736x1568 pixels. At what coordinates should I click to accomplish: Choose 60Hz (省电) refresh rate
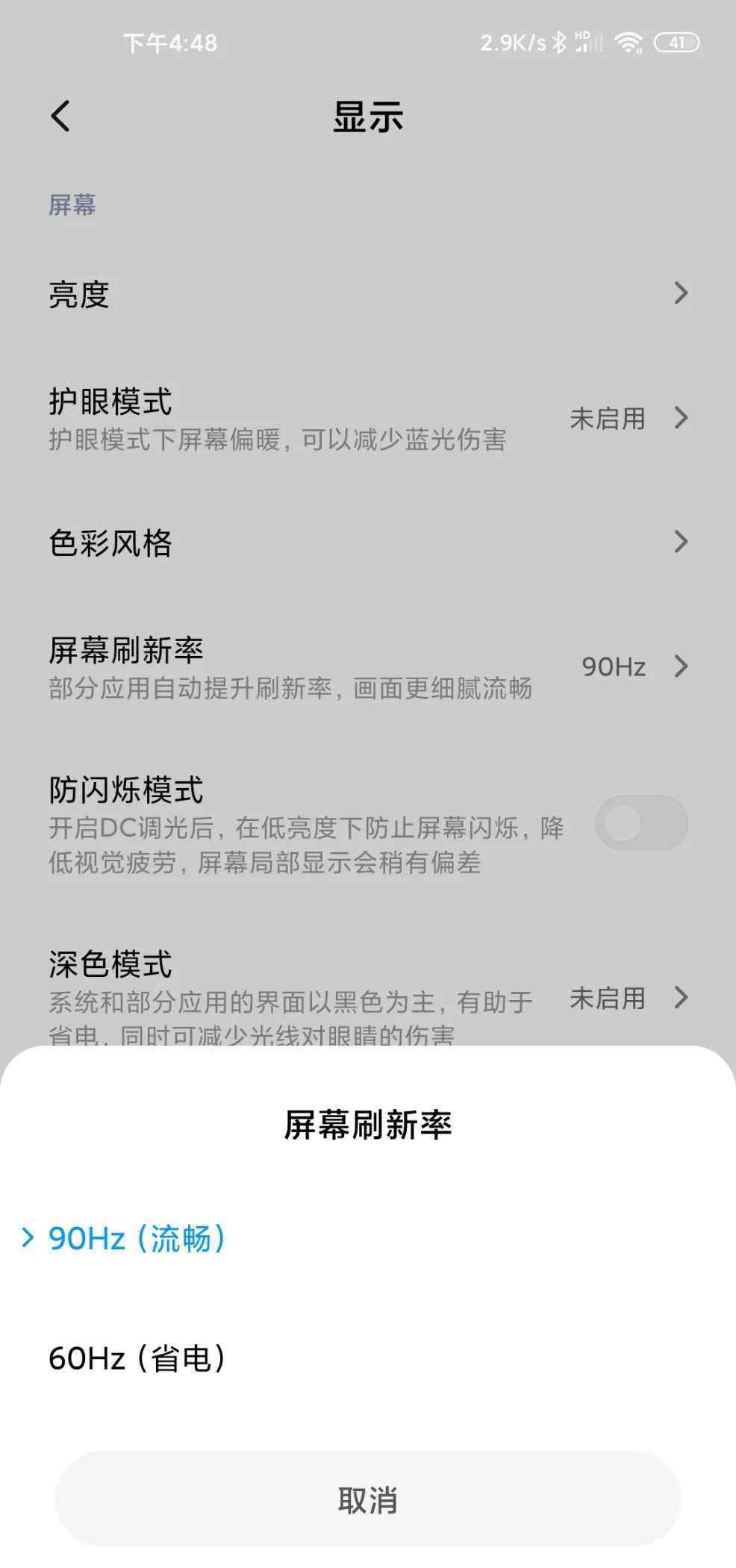point(137,1358)
